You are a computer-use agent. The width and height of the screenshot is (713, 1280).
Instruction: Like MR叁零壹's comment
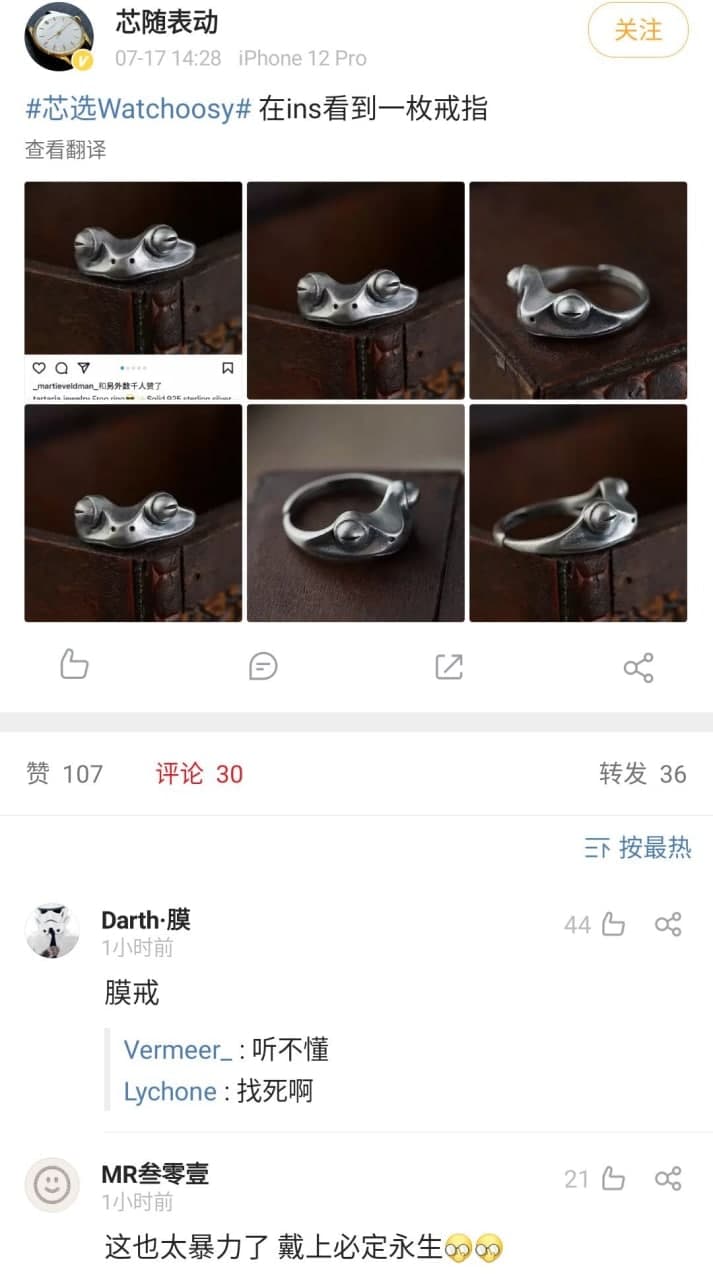613,1179
